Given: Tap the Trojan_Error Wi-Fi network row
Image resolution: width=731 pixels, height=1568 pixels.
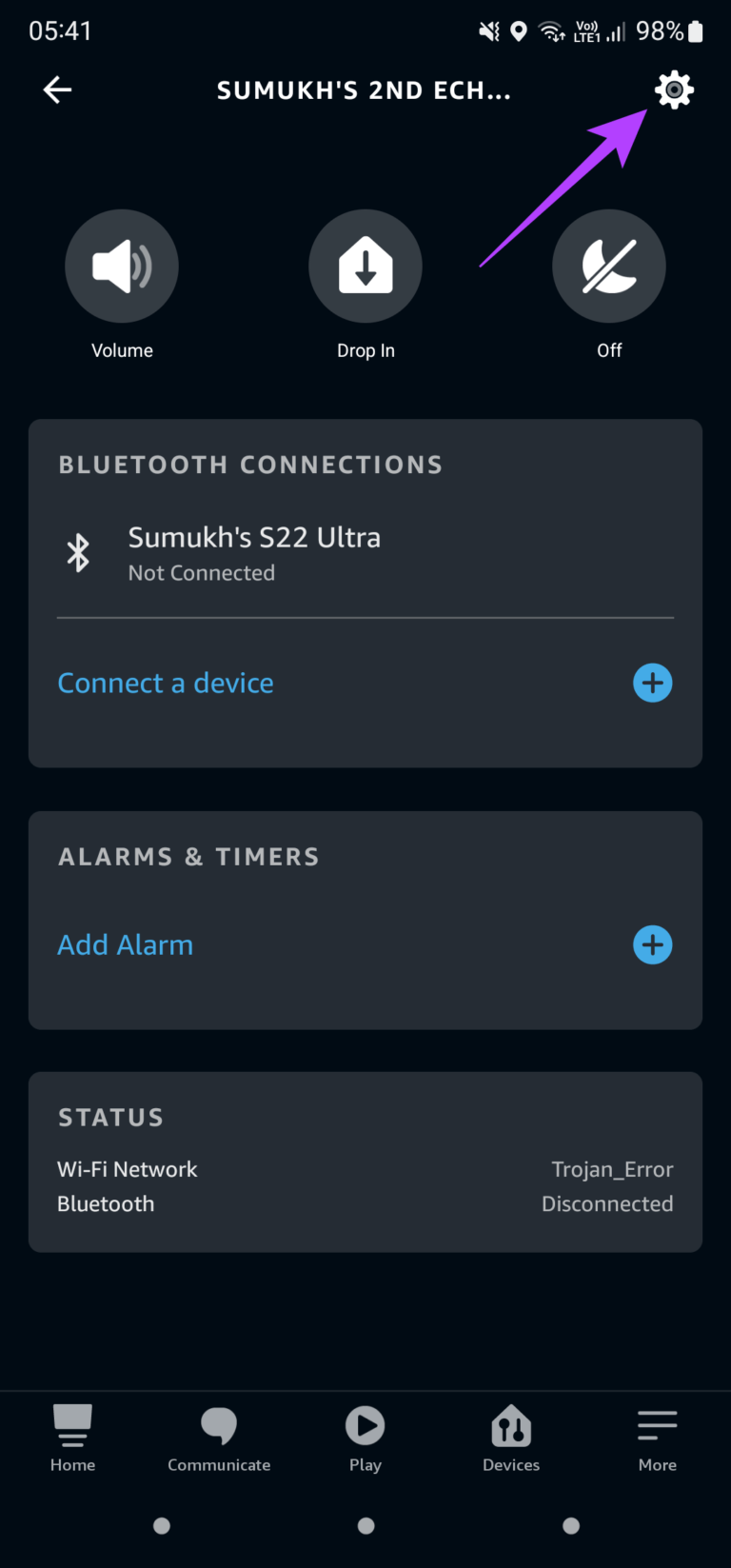Looking at the screenshot, I should click(365, 1169).
